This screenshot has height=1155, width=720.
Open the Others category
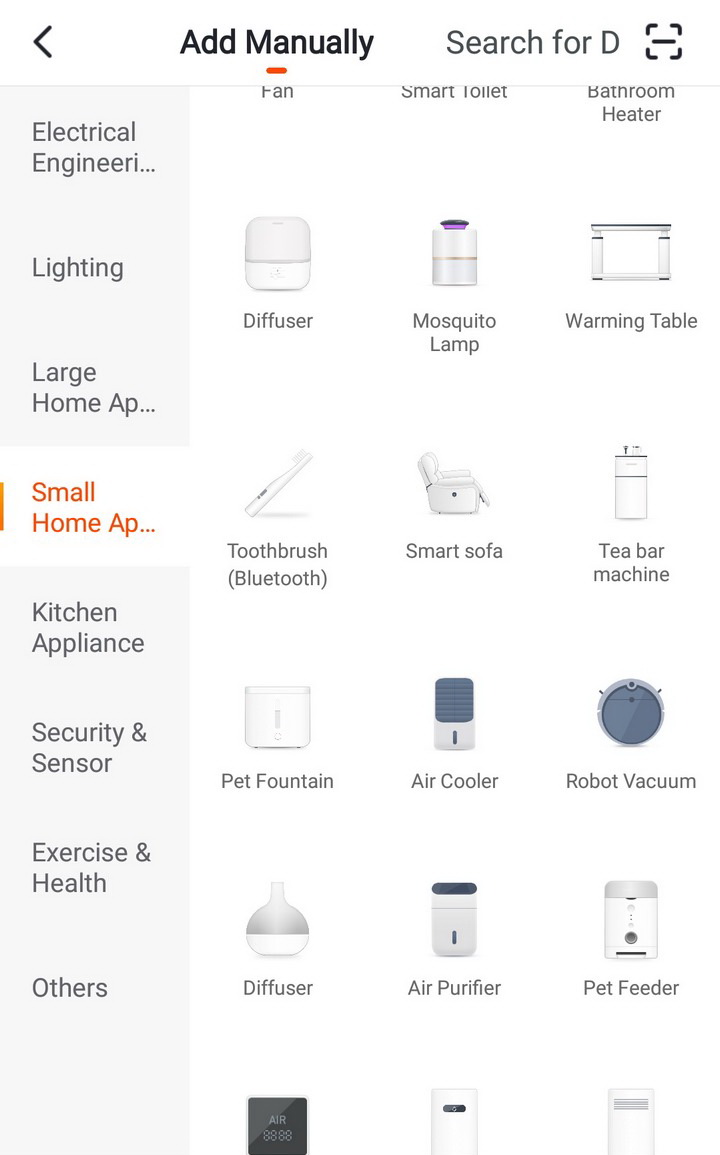pyautogui.click(x=94, y=988)
